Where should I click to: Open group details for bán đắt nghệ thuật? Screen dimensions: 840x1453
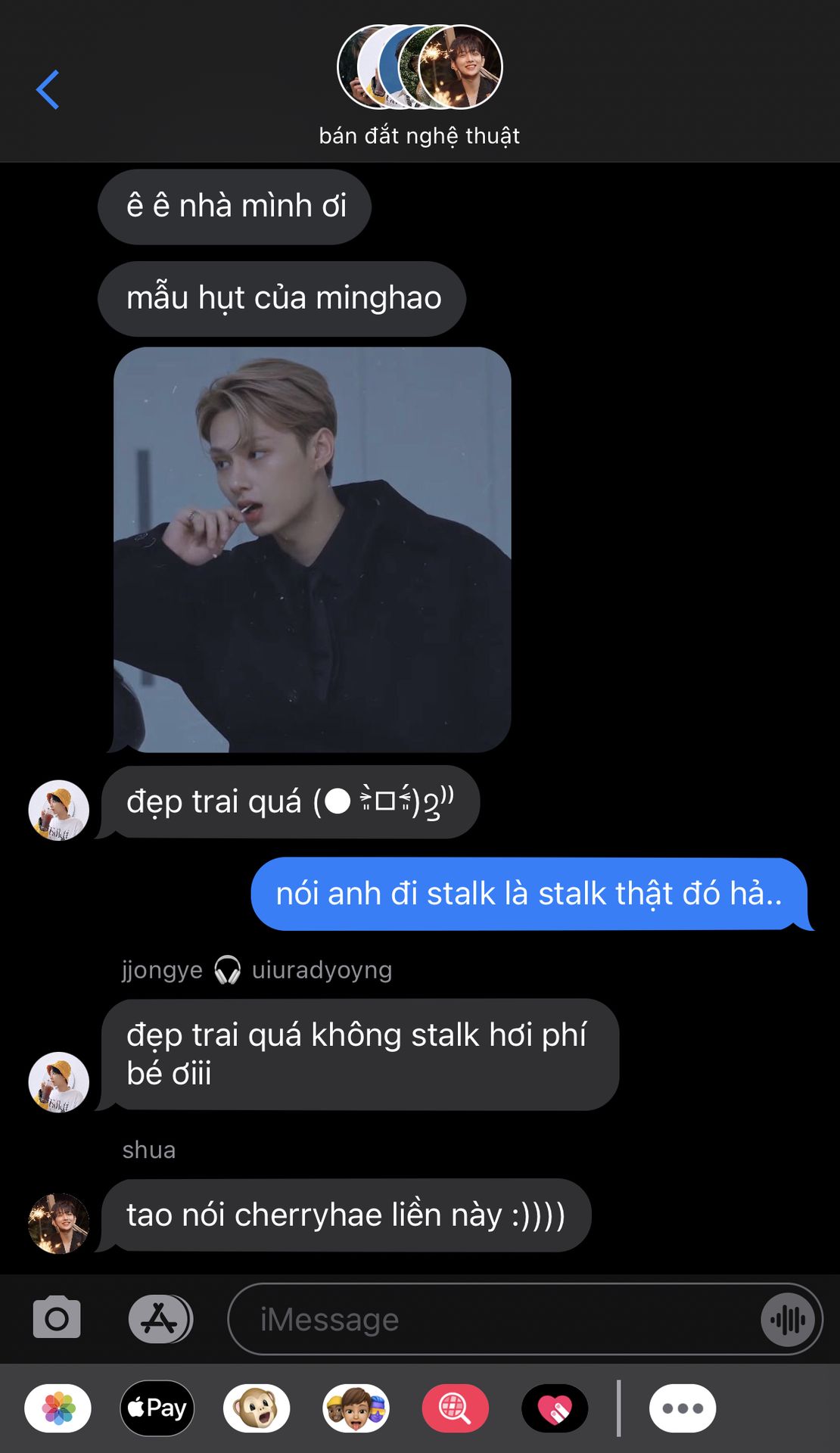[419, 85]
